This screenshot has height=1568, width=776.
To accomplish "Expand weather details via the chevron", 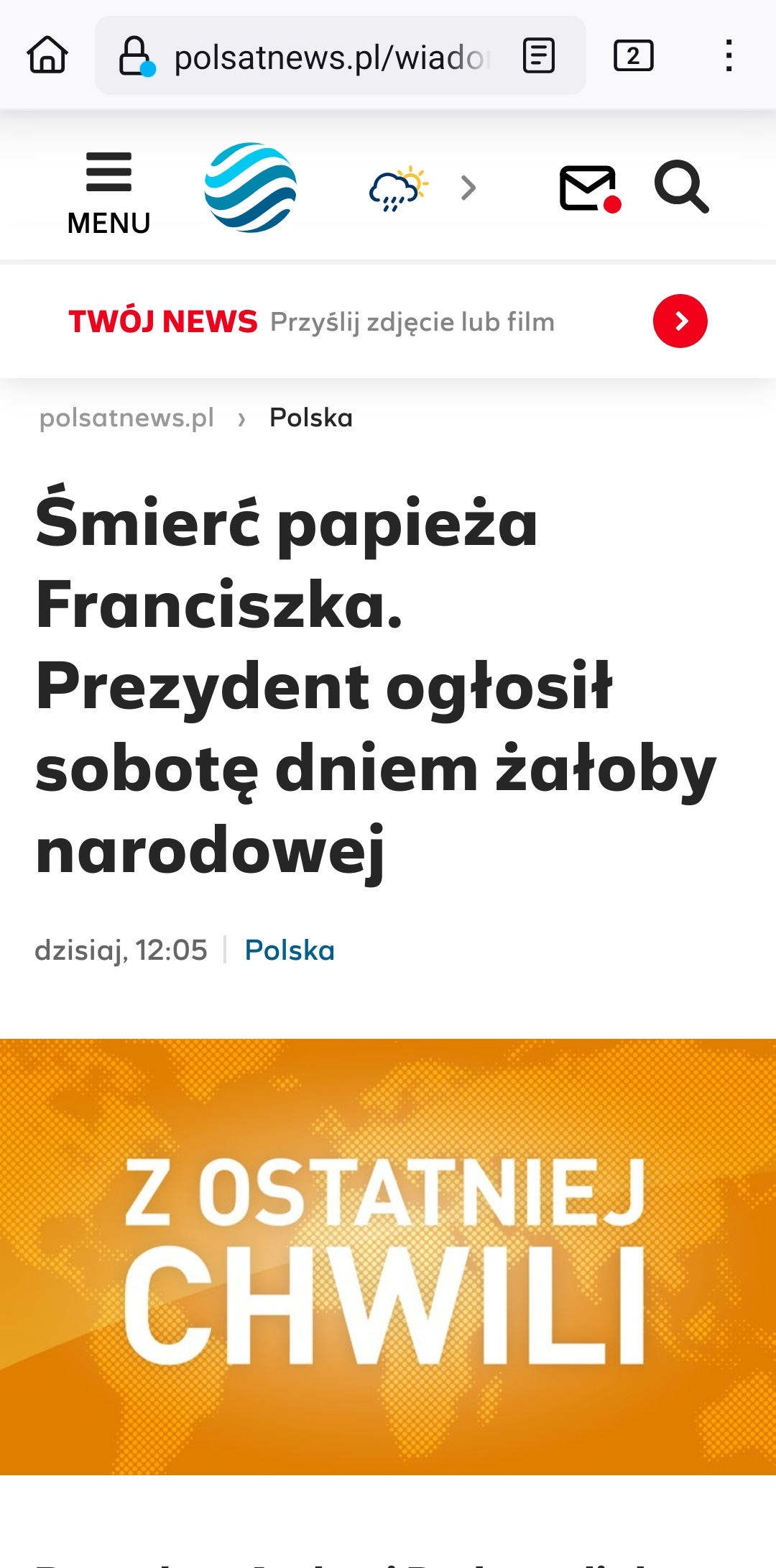I will tap(468, 188).
